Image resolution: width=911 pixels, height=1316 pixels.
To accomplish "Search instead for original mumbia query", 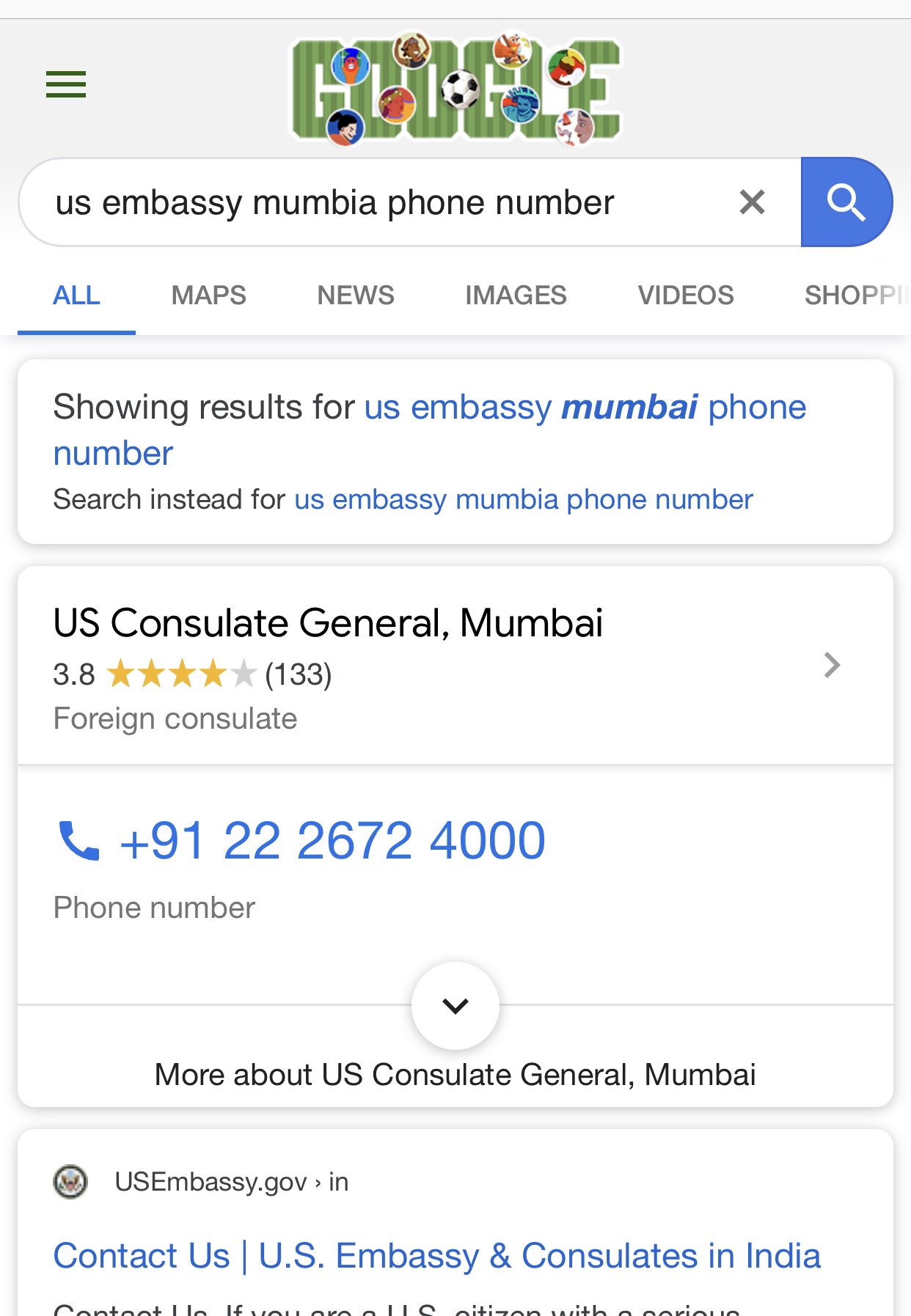I will click(523, 500).
